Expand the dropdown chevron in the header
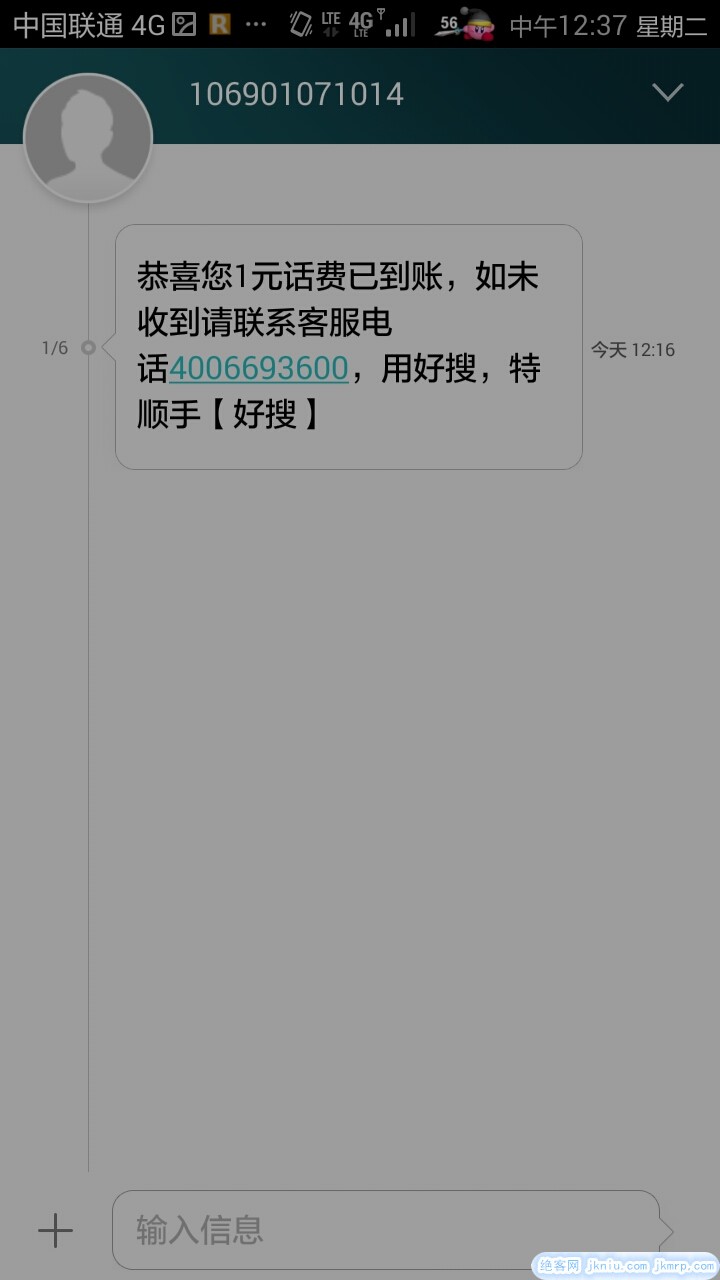The width and height of the screenshot is (720, 1280). coord(667,93)
